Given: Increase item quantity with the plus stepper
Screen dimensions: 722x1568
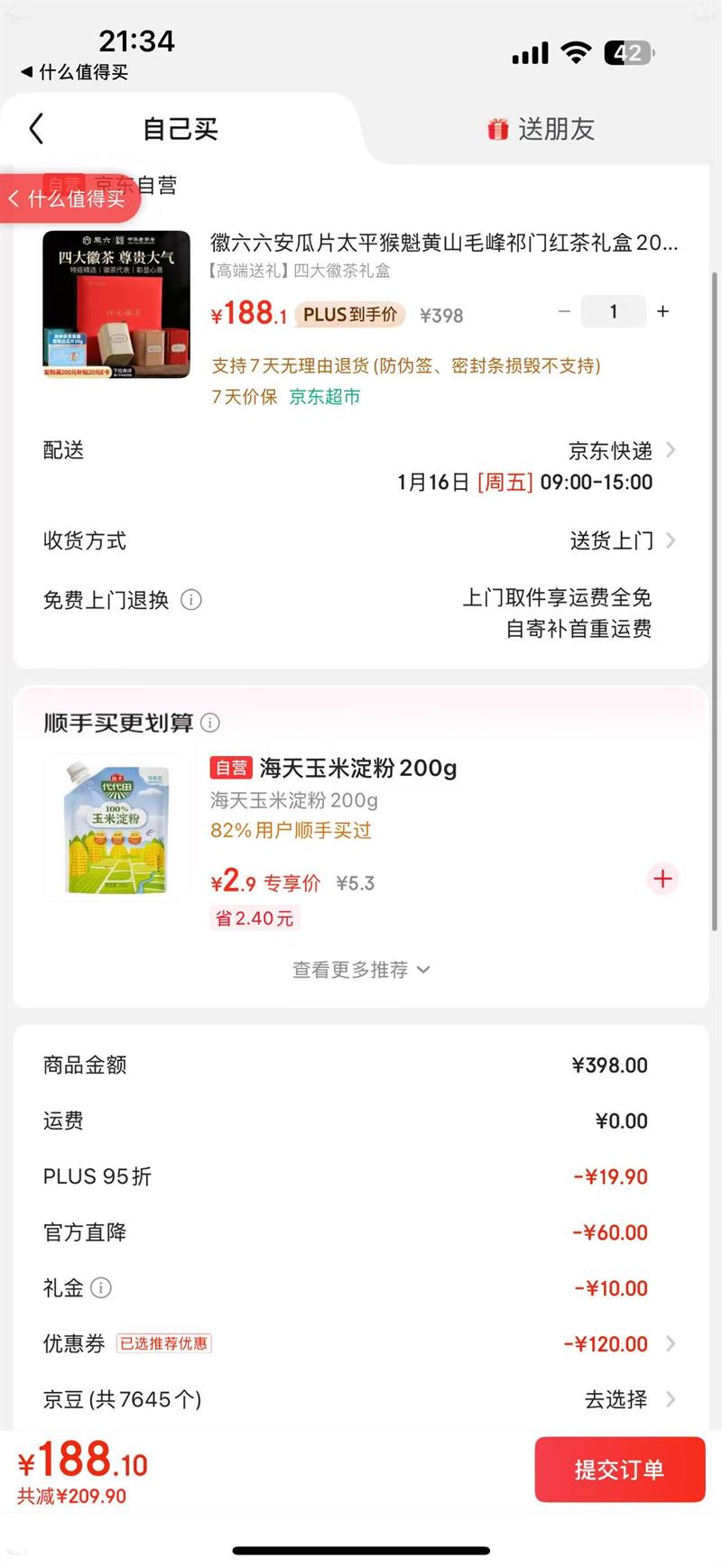Looking at the screenshot, I should point(662,311).
